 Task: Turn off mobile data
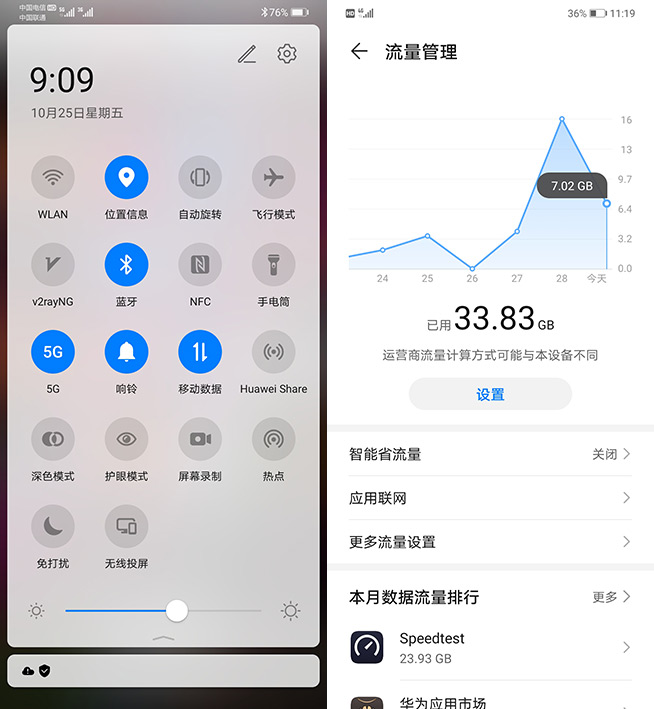pos(200,352)
